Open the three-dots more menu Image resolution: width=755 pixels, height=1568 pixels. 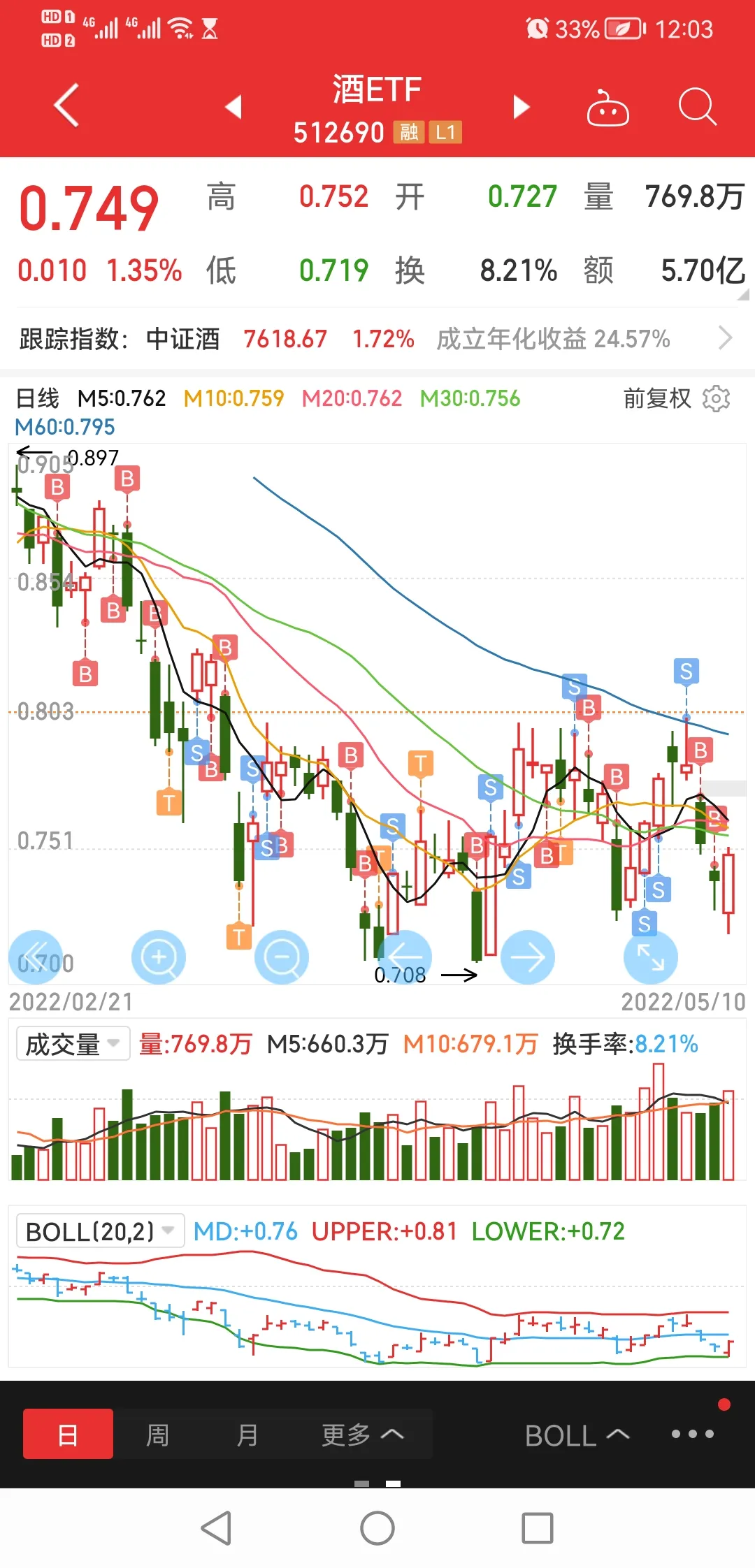[x=692, y=1434]
